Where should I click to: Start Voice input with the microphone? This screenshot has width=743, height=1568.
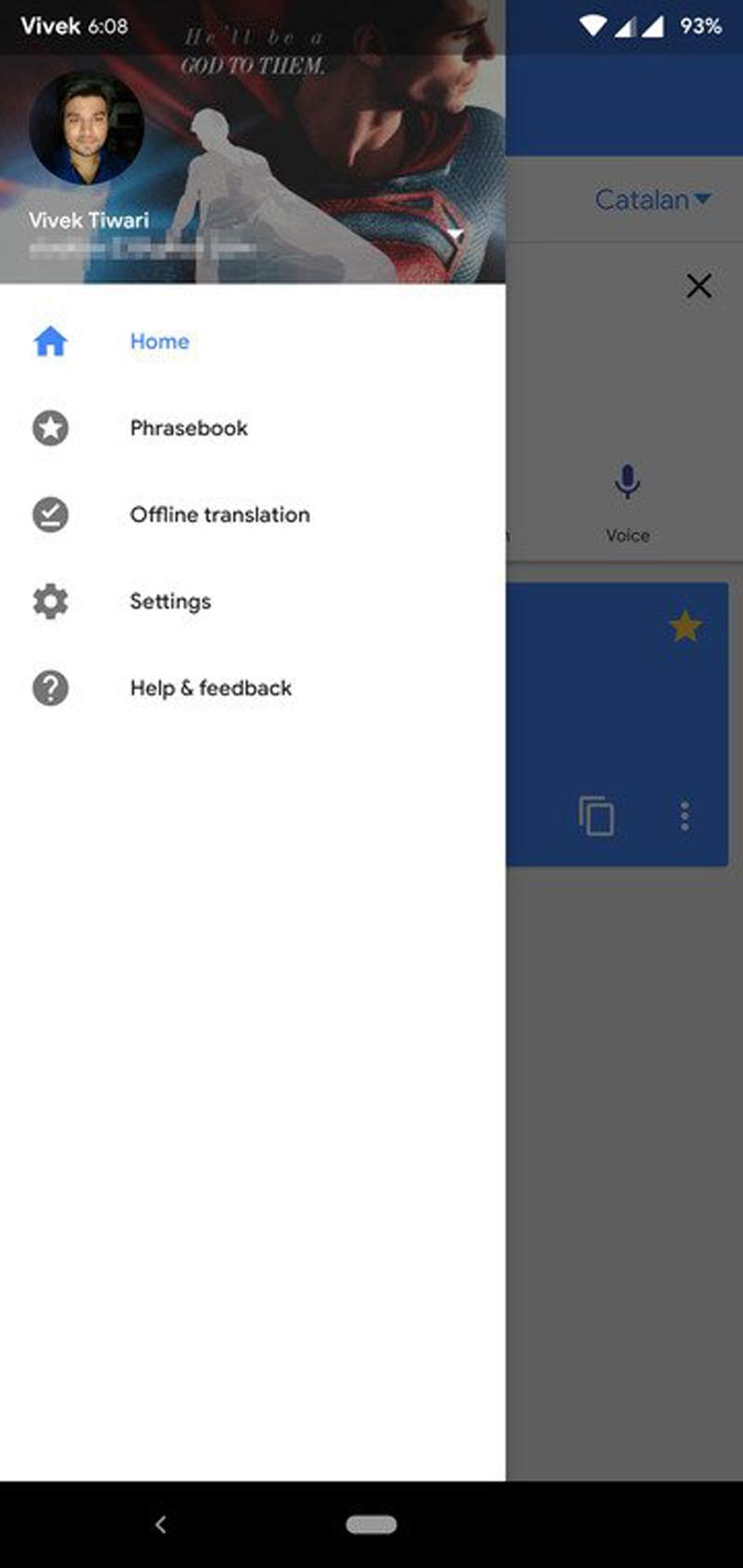627,483
